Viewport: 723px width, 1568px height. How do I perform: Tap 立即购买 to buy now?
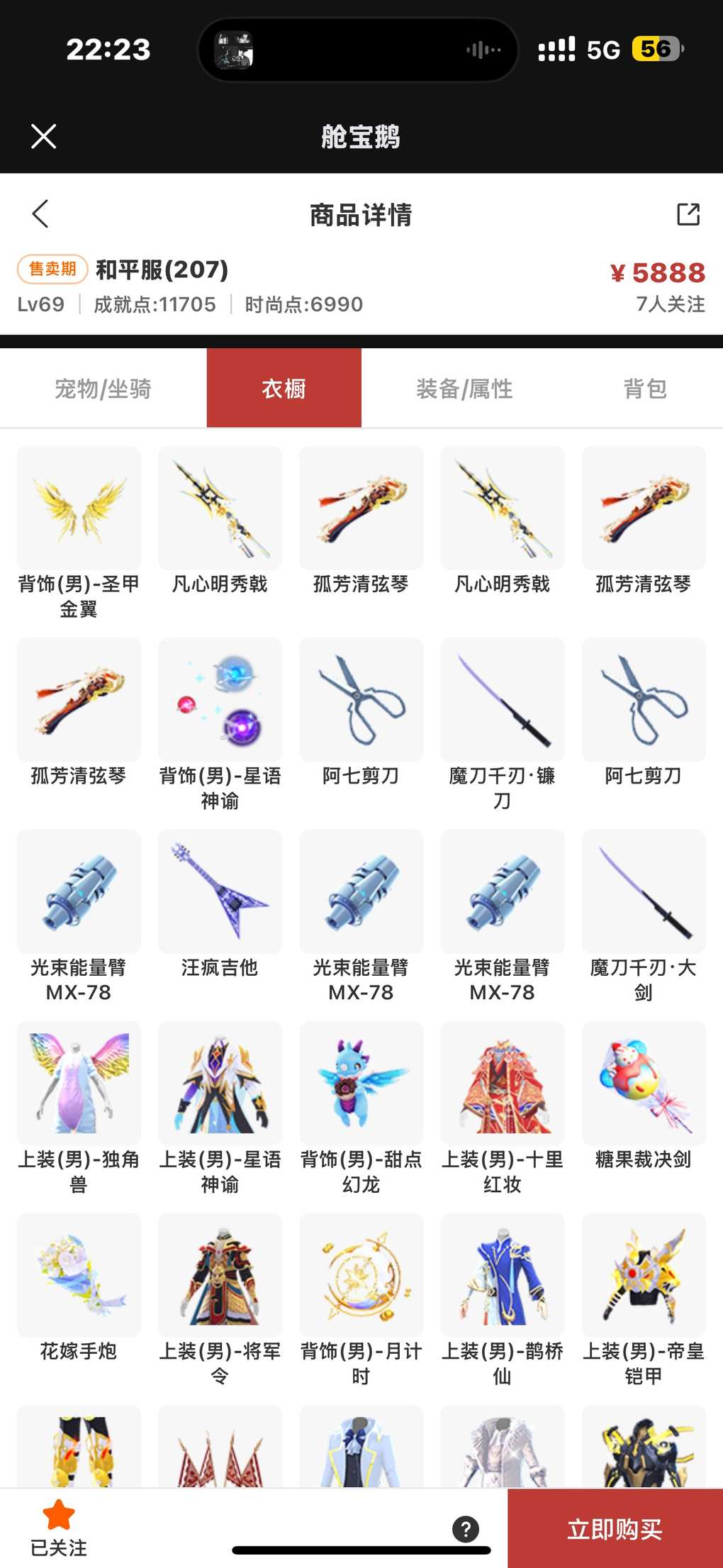pyautogui.click(x=615, y=1529)
